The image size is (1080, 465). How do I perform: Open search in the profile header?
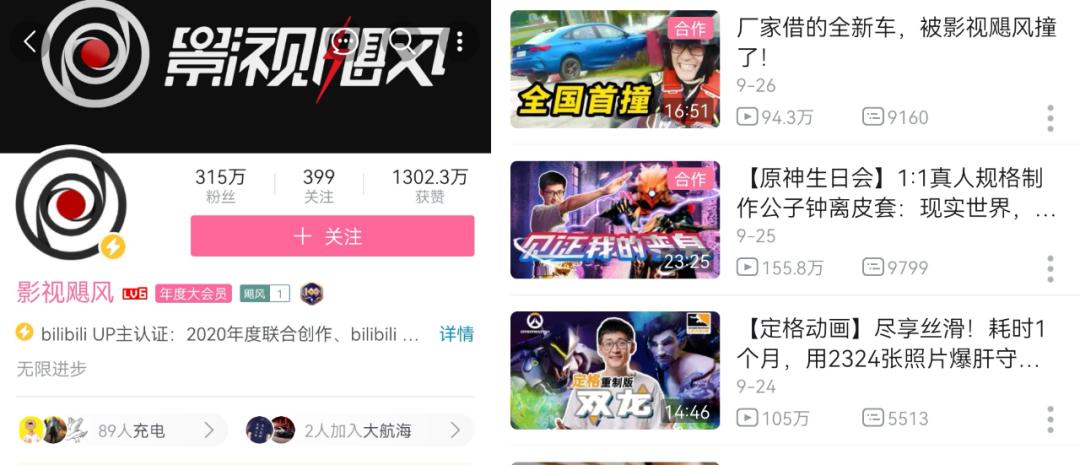tap(402, 42)
